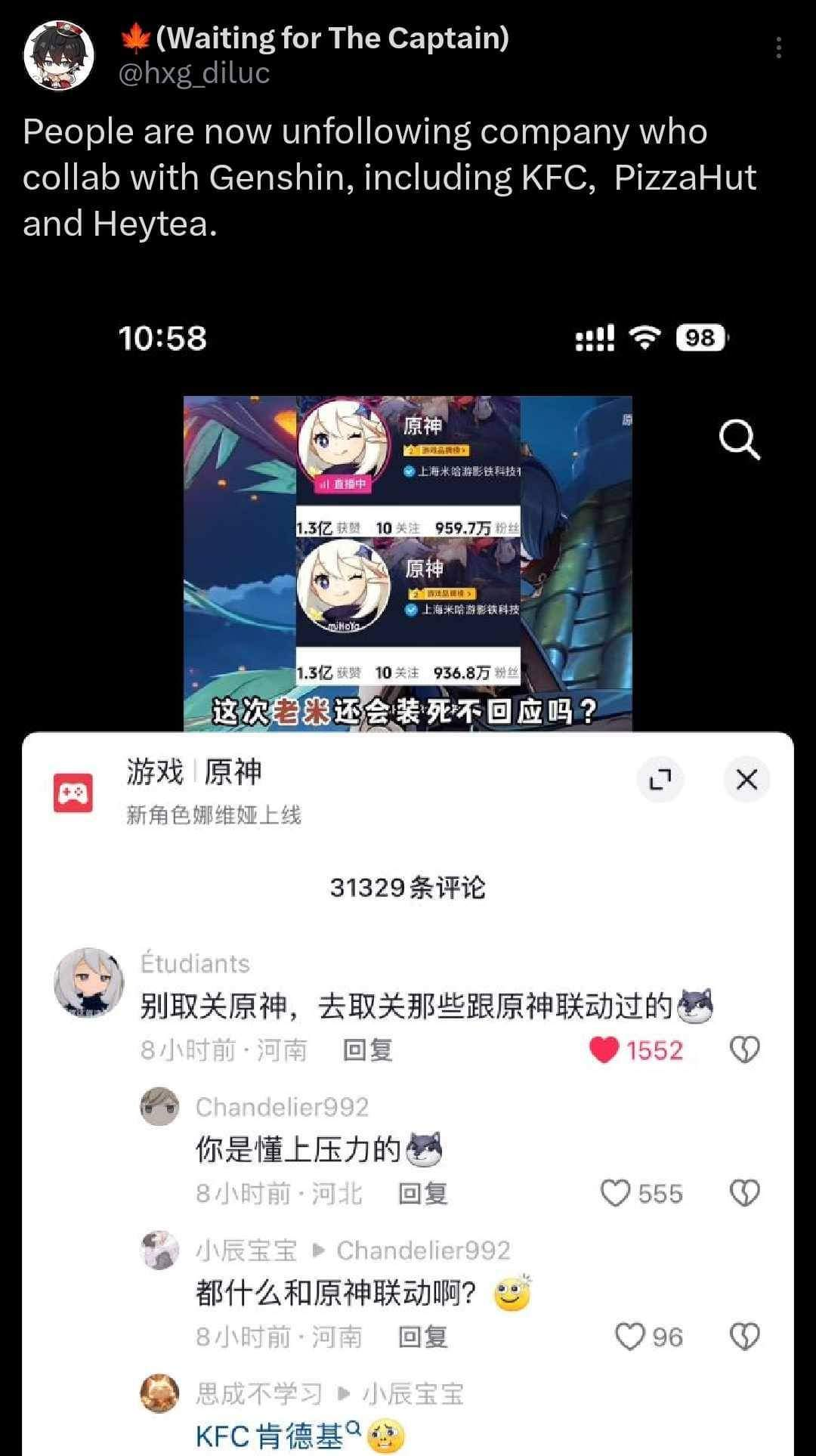Open the tweet's three-dot overflow menu
Screen dimensions: 816x1456
point(778,48)
